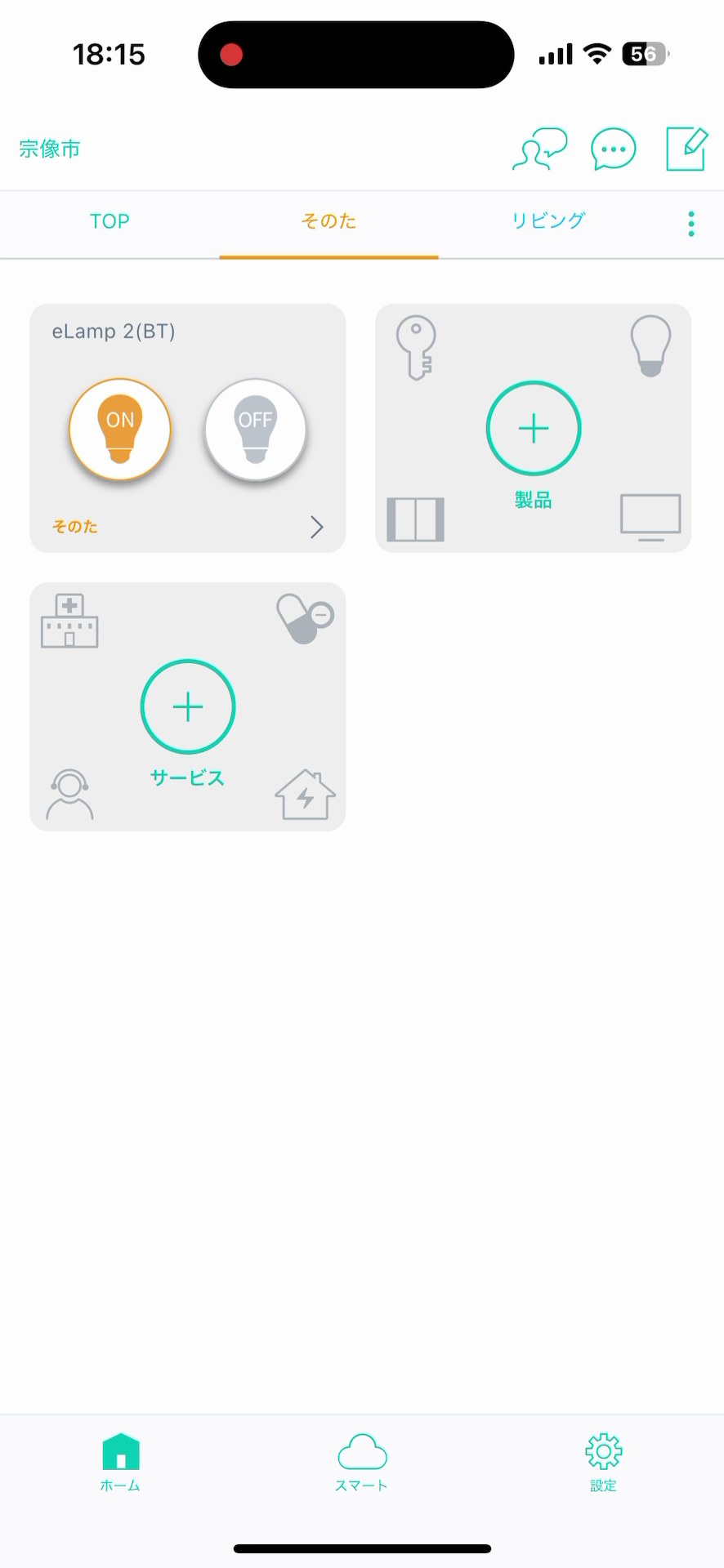Viewport: 724px width, 1568px height.
Task: Open the 宗像市 location selector
Action: click(x=50, y=149)
